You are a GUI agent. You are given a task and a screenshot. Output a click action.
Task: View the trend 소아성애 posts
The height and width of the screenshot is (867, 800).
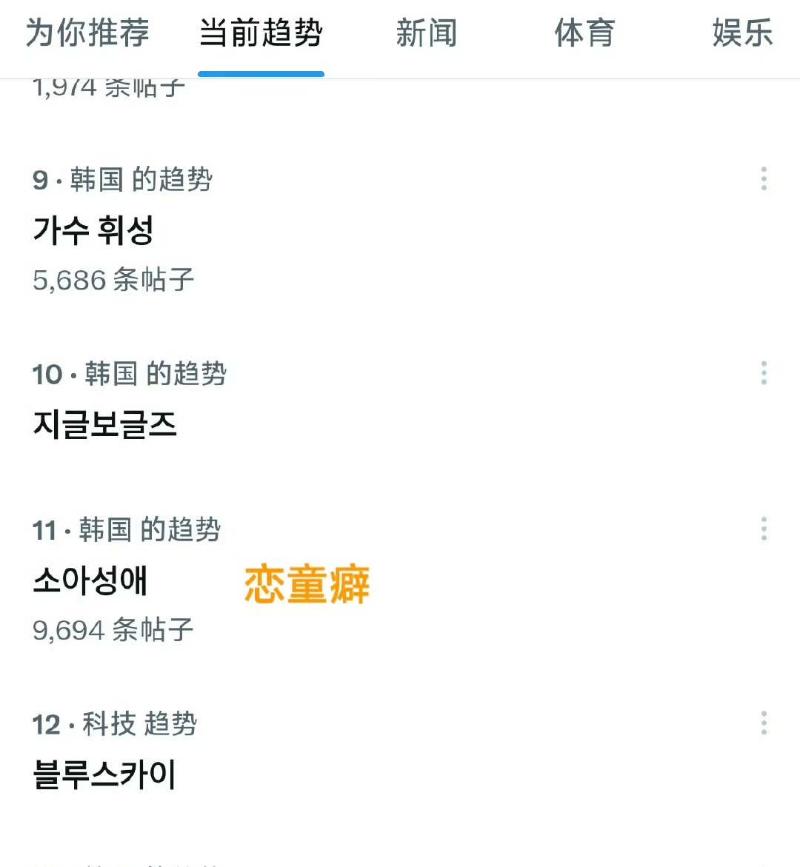coord(90,580)
